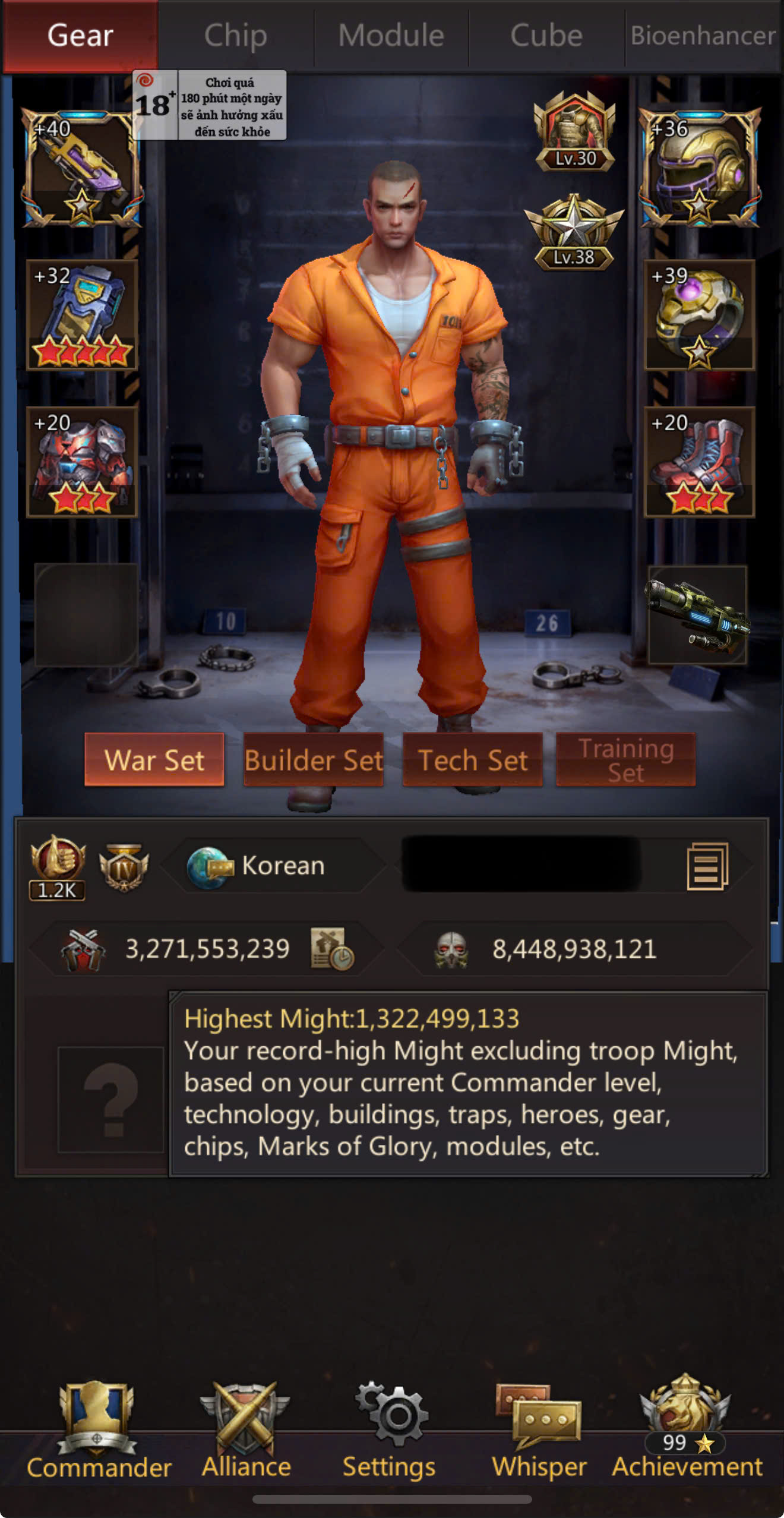Select the Tech Set loadout
The image size is (784, 1518).
473,760
